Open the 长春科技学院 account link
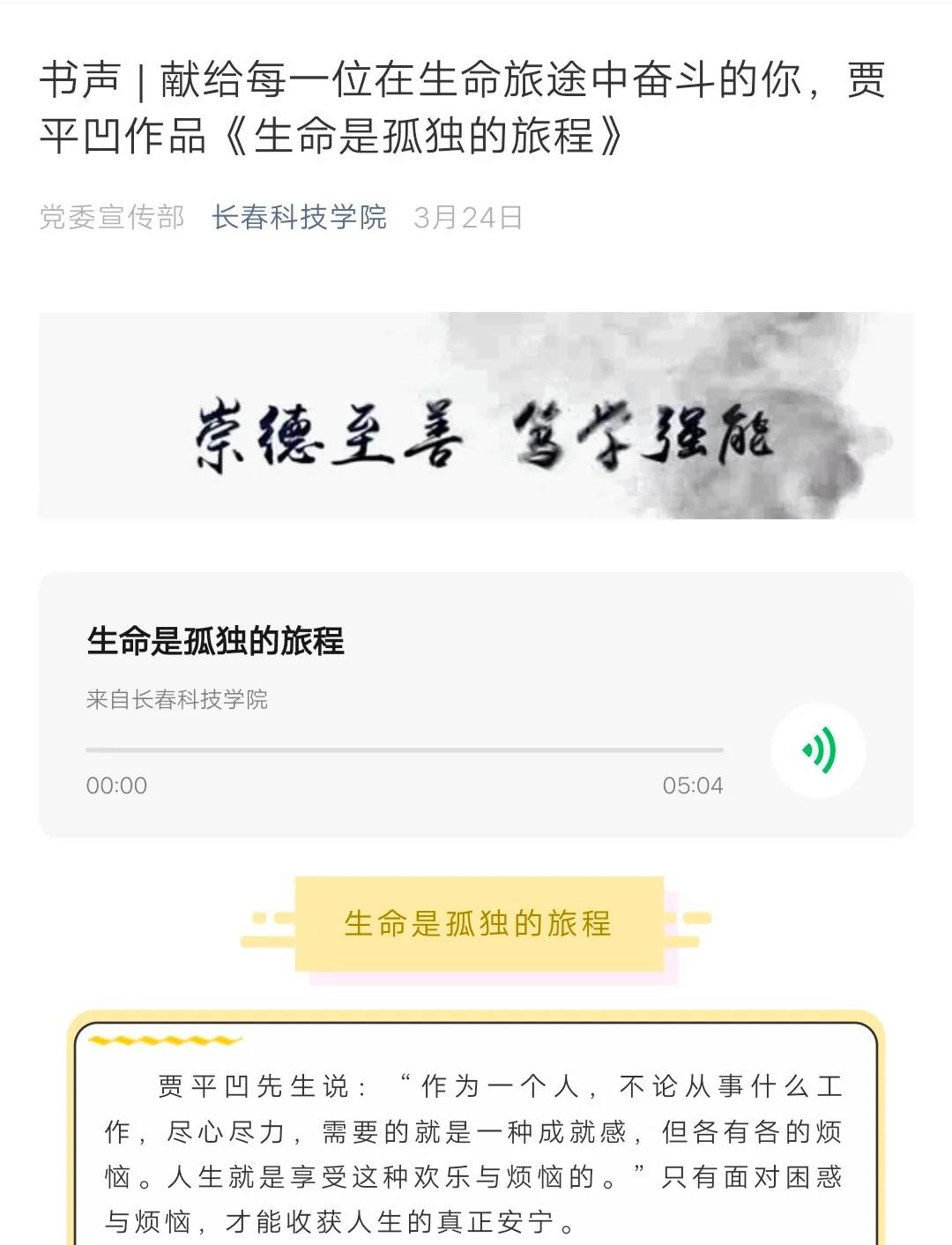 click(x=299, y=217)
